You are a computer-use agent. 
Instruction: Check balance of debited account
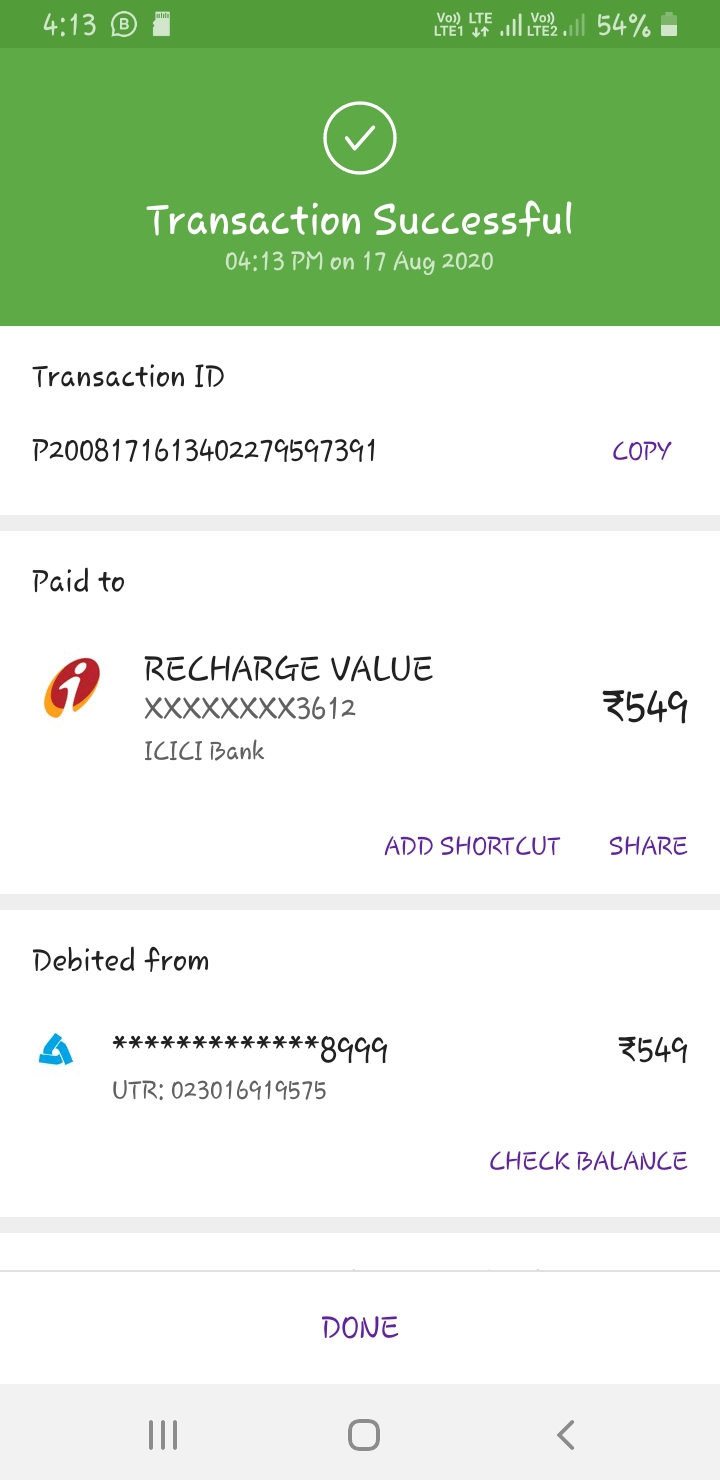tap(588, 1161)
